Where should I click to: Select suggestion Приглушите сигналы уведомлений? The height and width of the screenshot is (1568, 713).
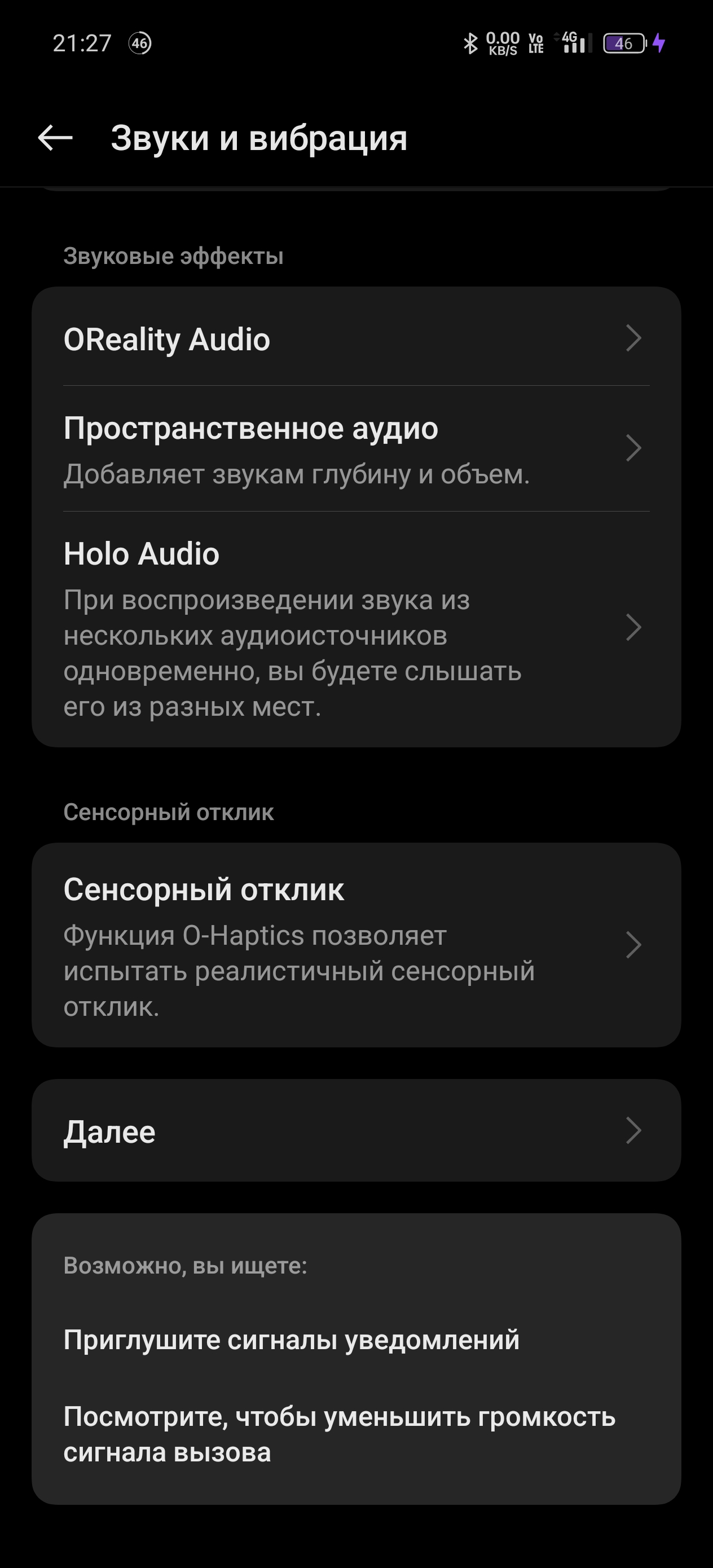coord(292,1340)
